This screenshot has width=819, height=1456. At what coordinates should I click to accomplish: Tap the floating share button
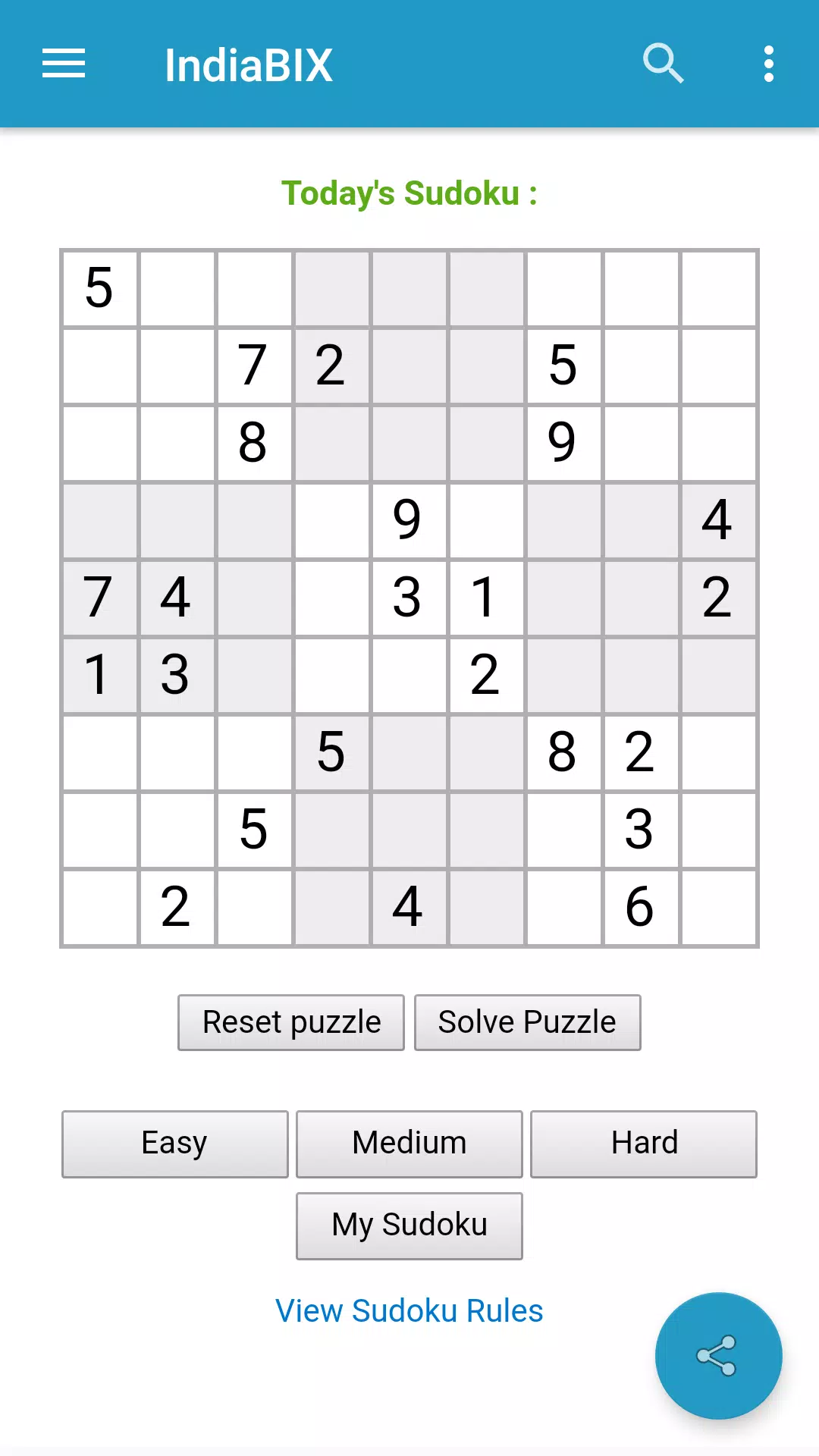(718, 1355)
